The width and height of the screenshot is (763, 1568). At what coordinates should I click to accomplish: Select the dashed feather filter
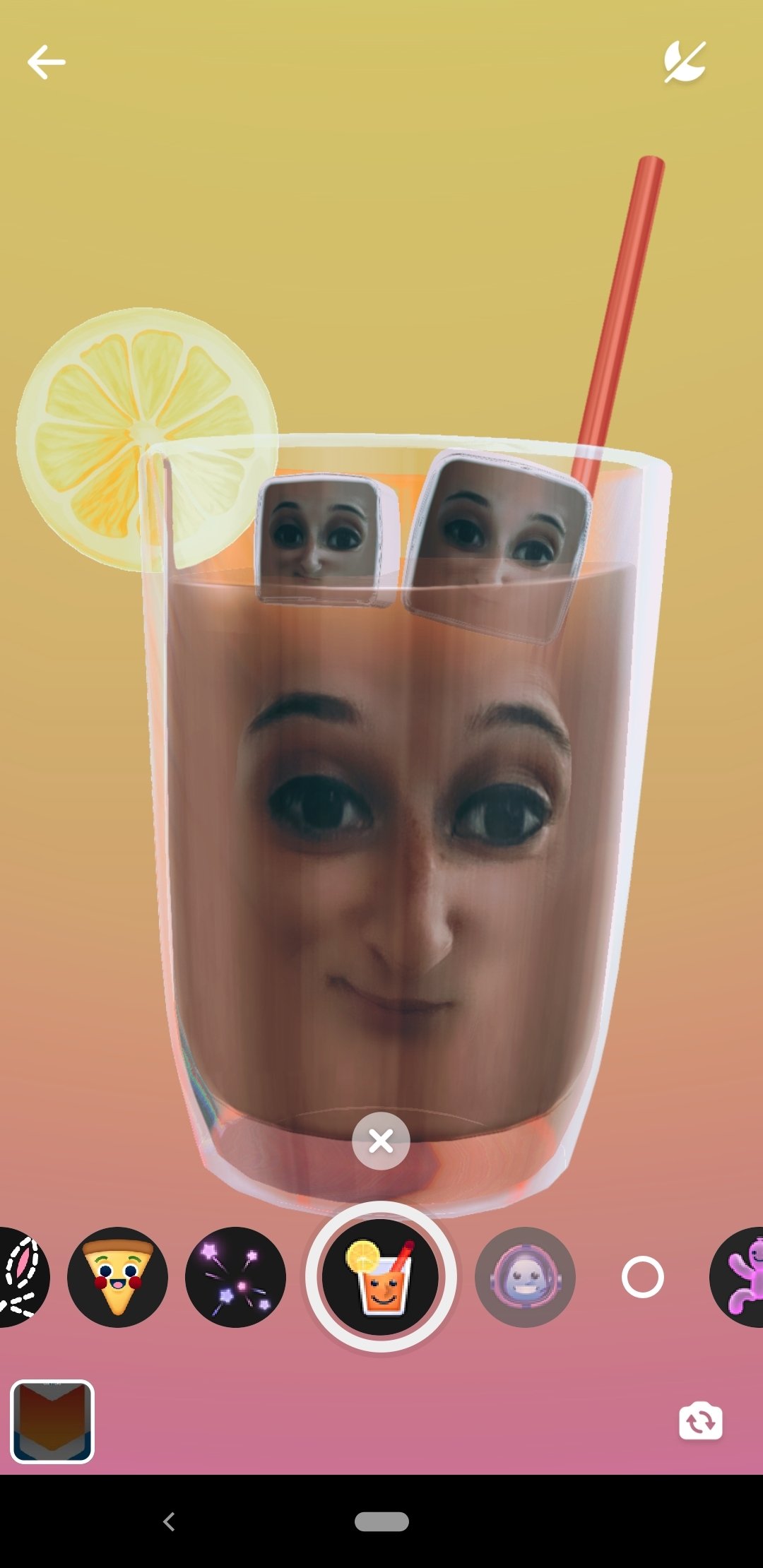pyautogui.click(x=23, y=1277)
